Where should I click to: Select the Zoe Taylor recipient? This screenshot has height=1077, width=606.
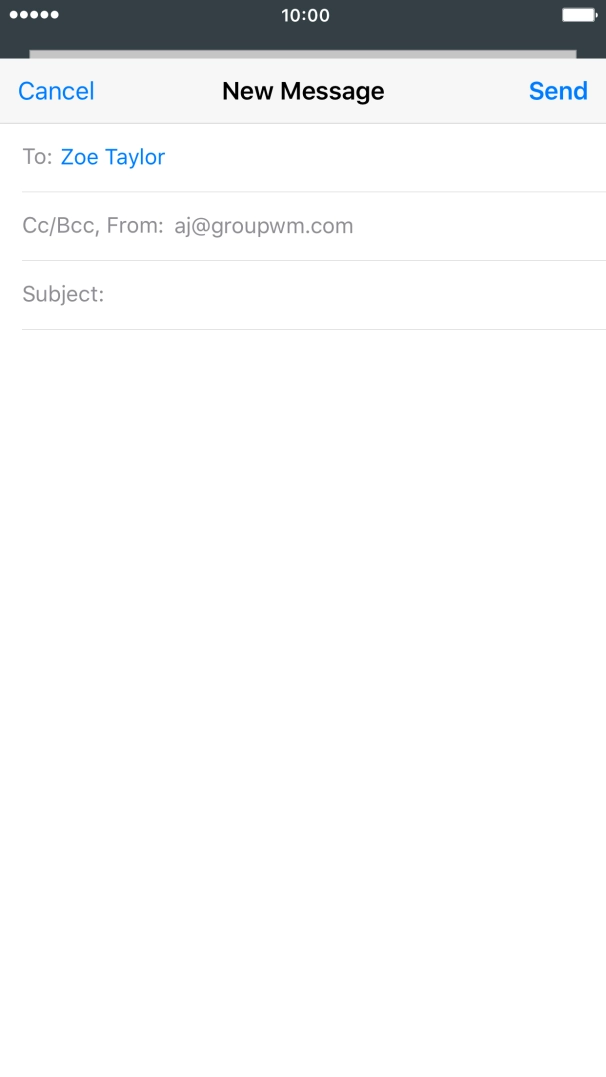(112, 157)
